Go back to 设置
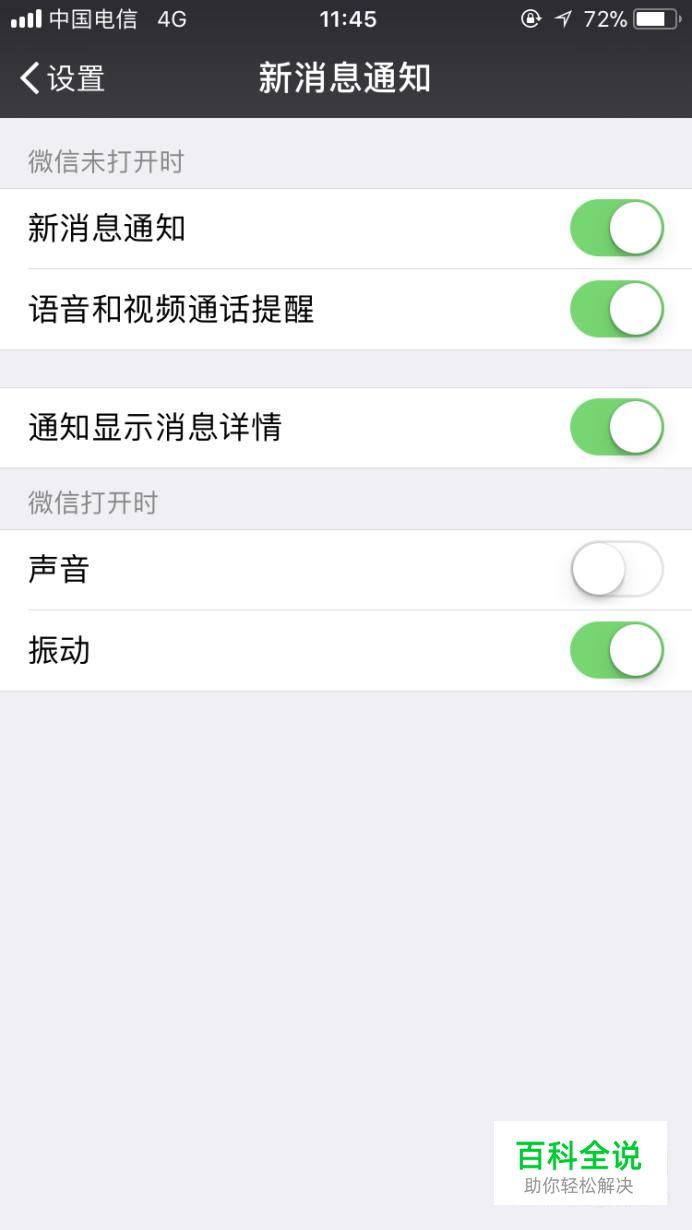 coord(62,78)
